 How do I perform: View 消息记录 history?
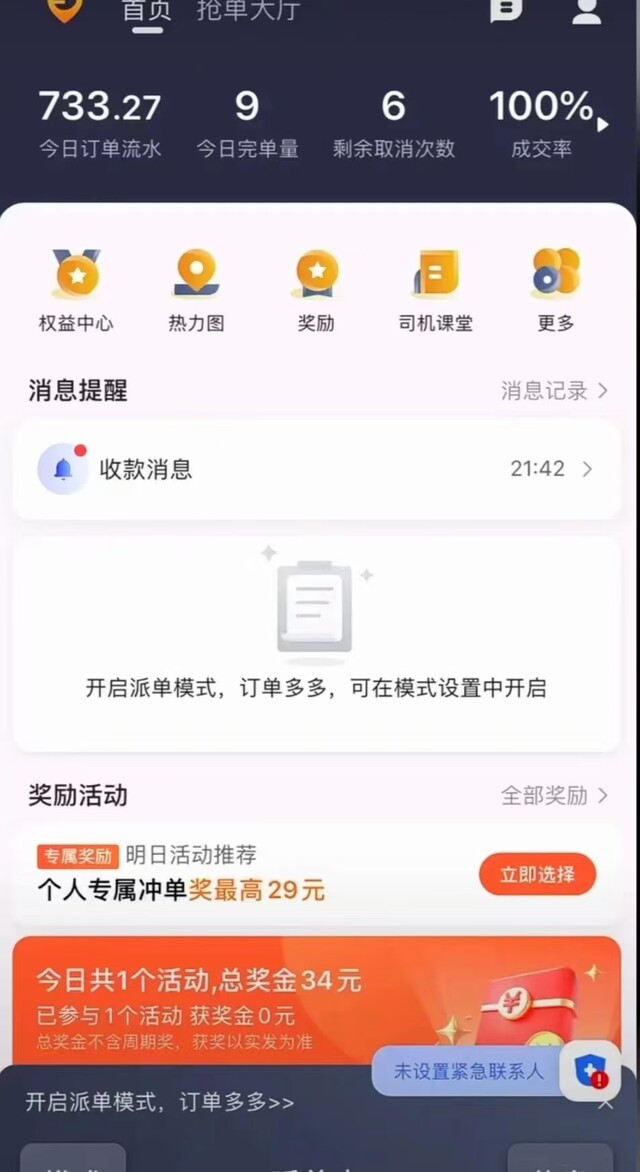tap(554, 391)
